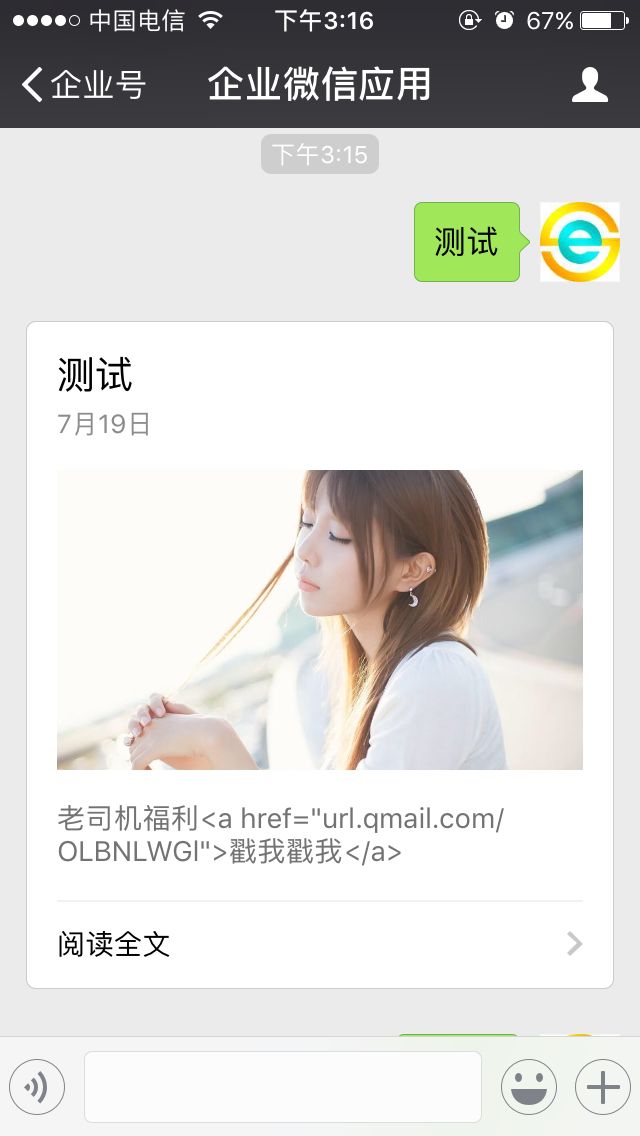Screen dimensions: 640x1136
Task: Focus the message text field
Action: (283, 1087)
